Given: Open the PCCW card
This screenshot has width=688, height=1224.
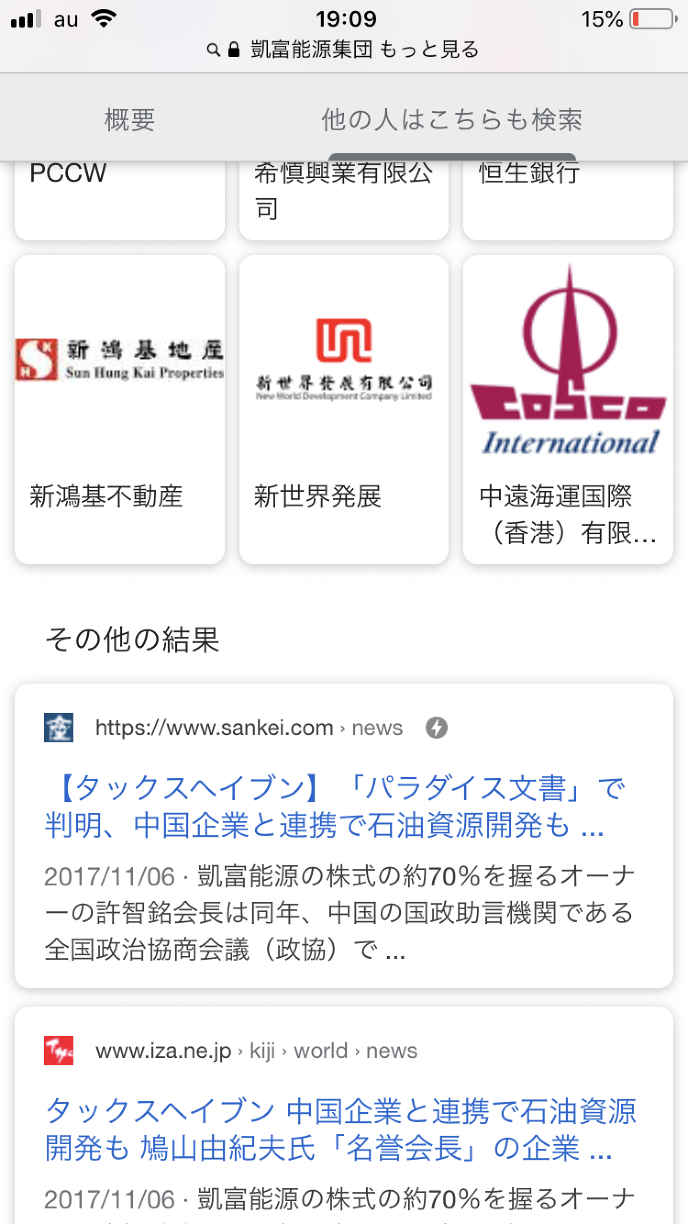Looking at the screenshot, I should (119, 198).
